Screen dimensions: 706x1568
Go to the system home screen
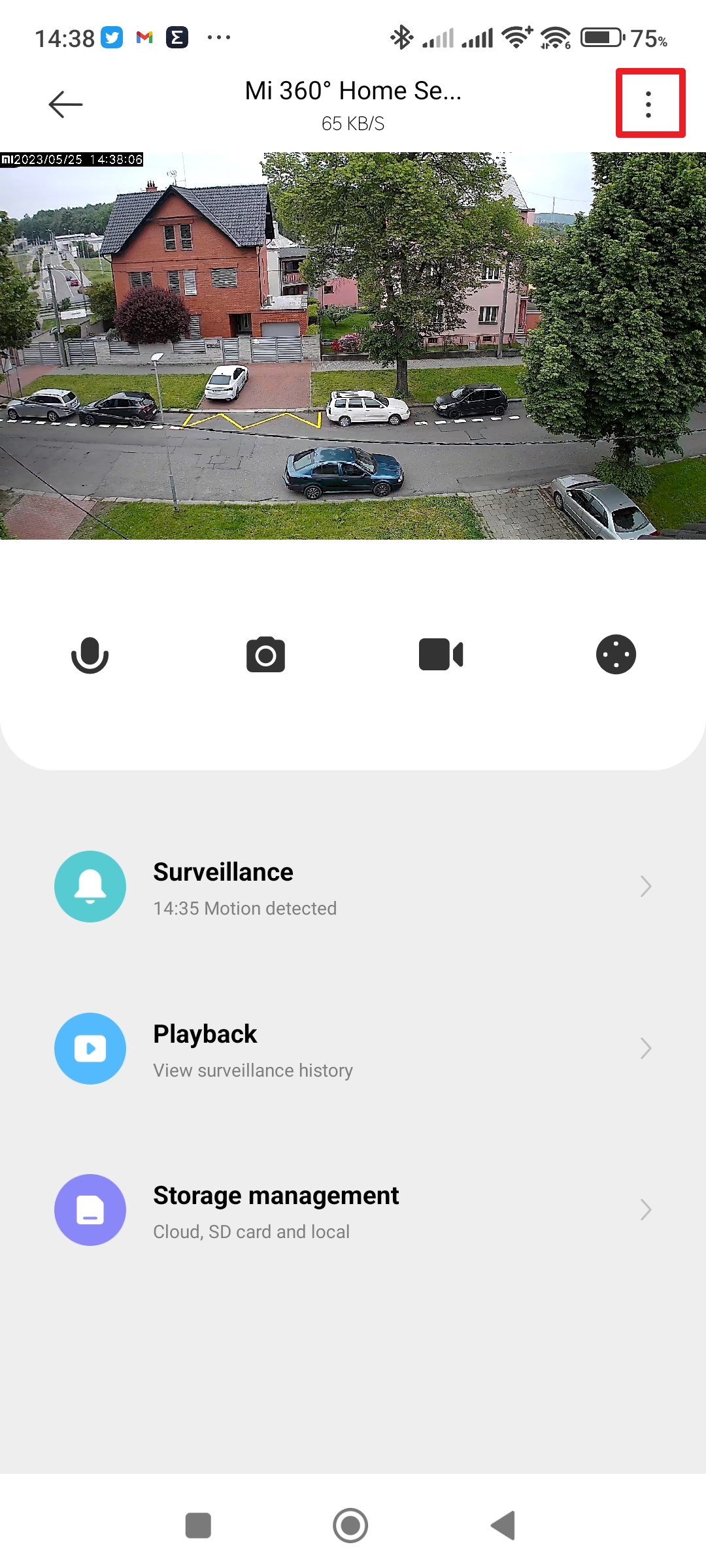(350, 1526)
